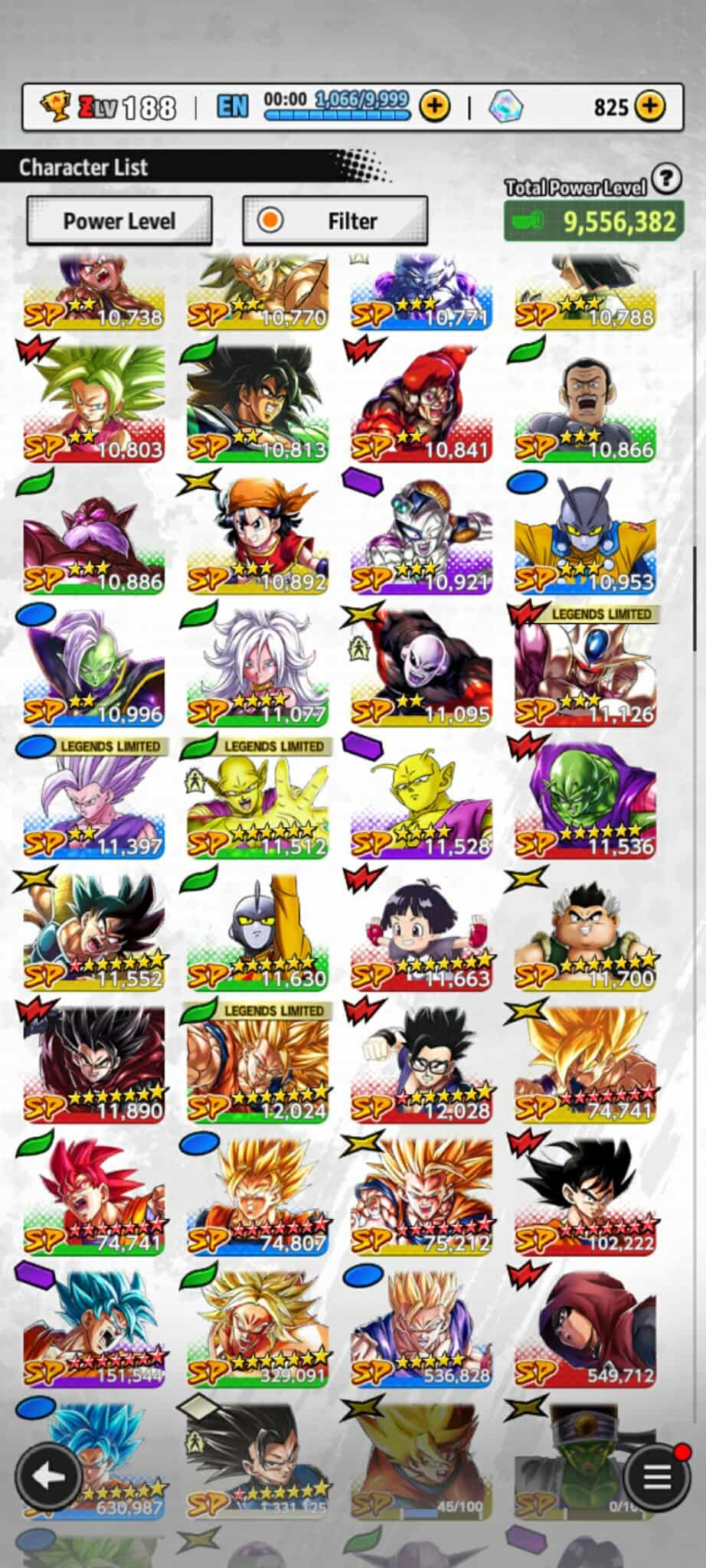Open Total Power Level help icon
706x1568 pixels.
pyautogui.click(x=666, y=179)
